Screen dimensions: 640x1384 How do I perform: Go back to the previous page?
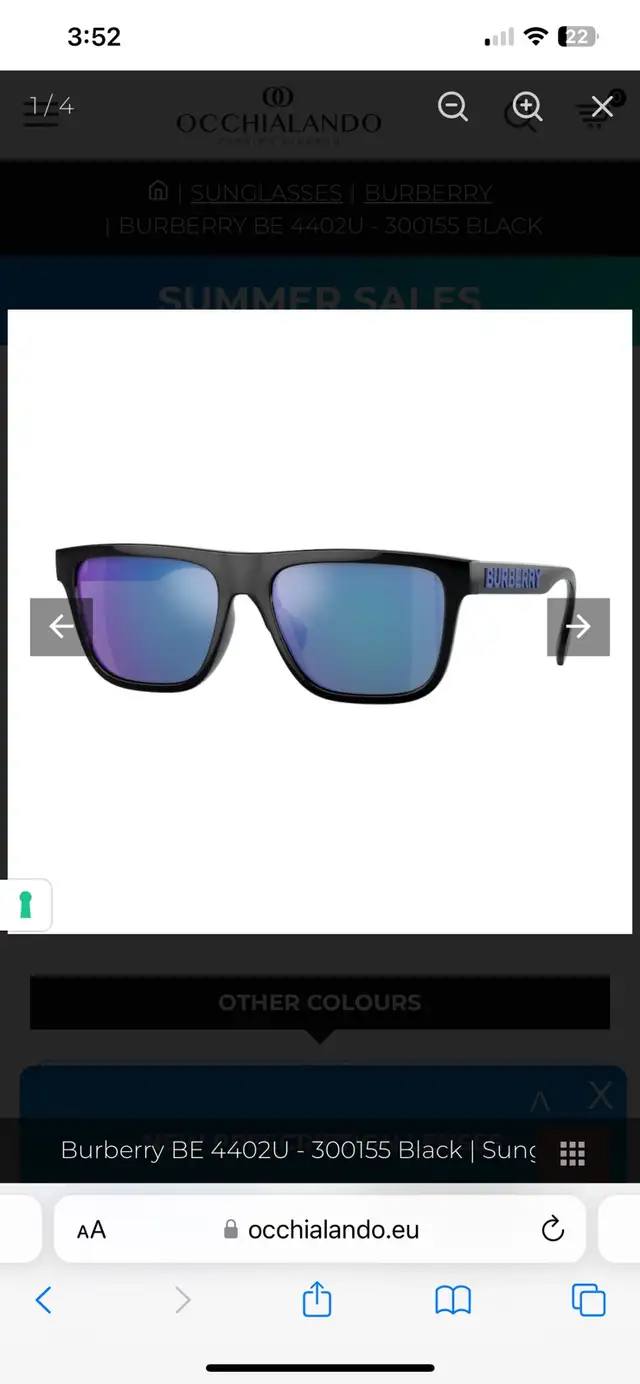[x=43, y=1299]
